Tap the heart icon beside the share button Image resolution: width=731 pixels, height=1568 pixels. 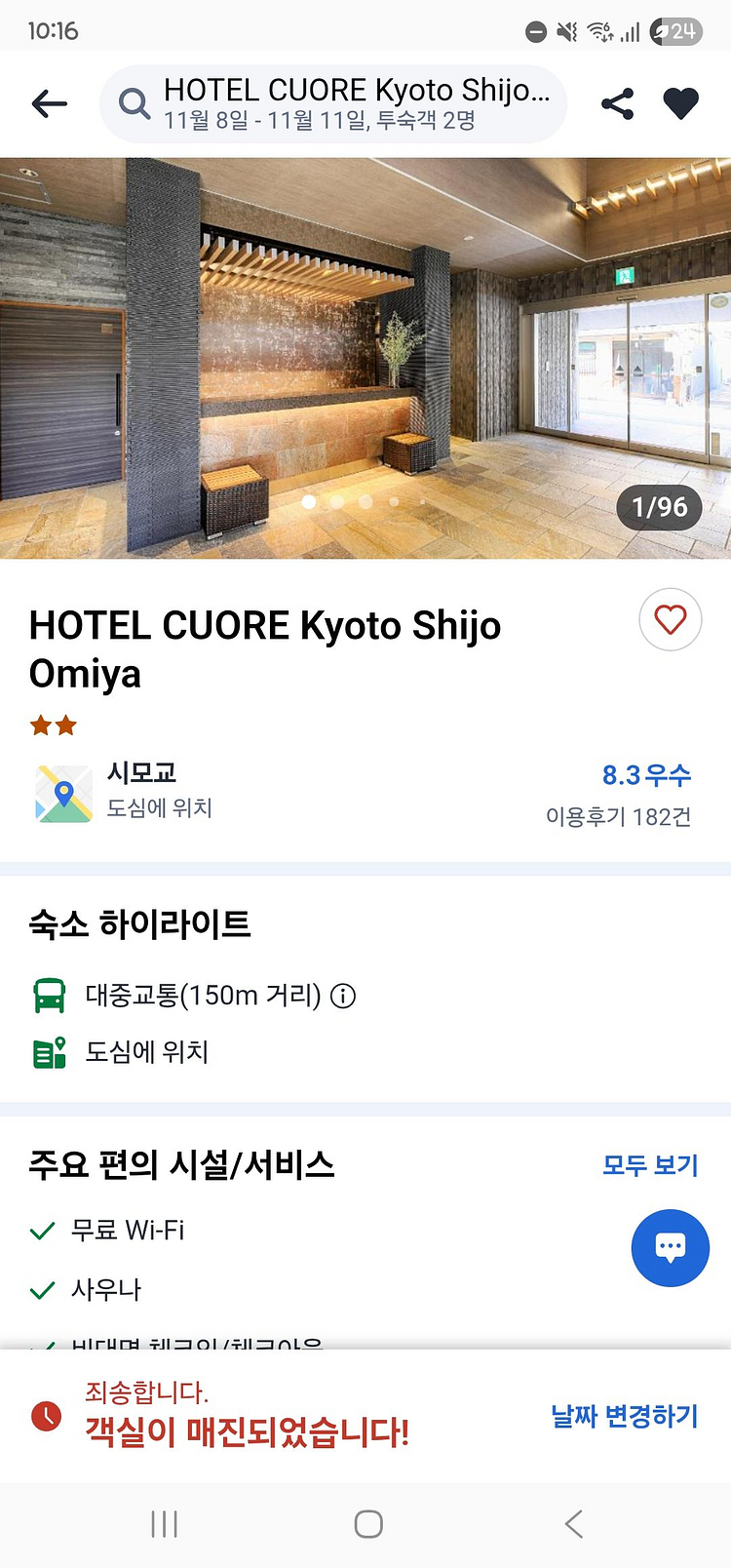(x=680, y=103)
